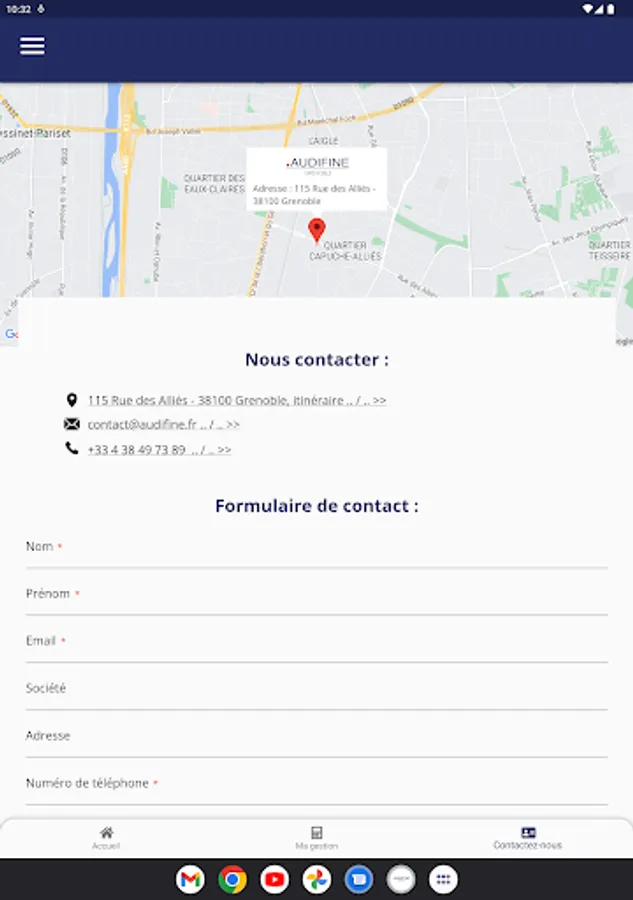Tap the Numéro de téléphone field
The image size is (633, 900).
tap(317, 783)
